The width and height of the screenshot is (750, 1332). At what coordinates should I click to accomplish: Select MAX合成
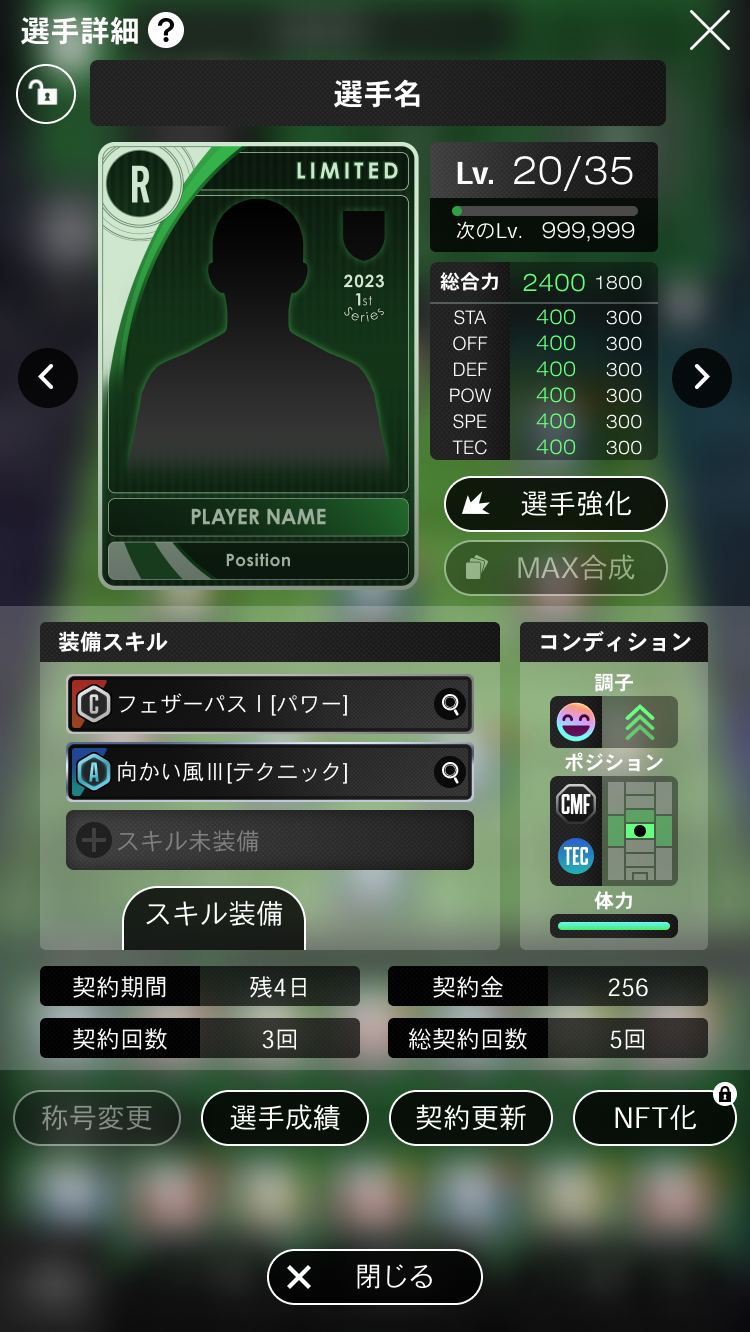[x=556, y=568]
